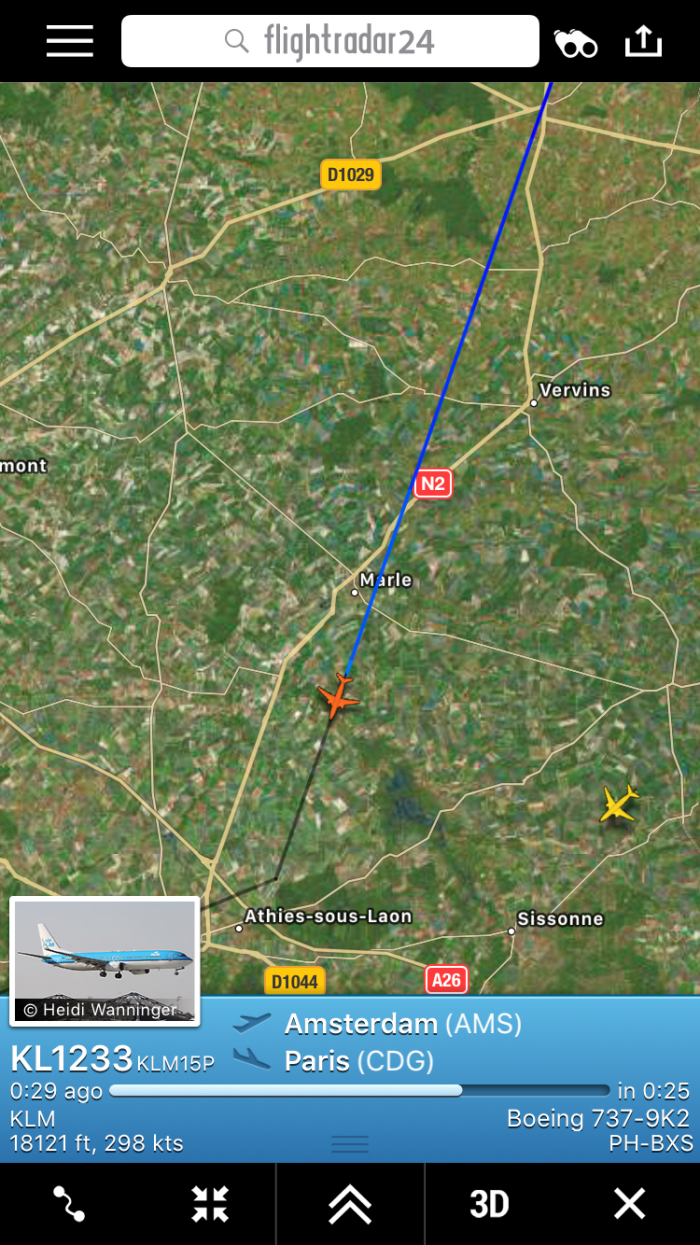Screen dimensions: 700x1245
Task: Close the KL1233 flight panel
Action: 629,1204
